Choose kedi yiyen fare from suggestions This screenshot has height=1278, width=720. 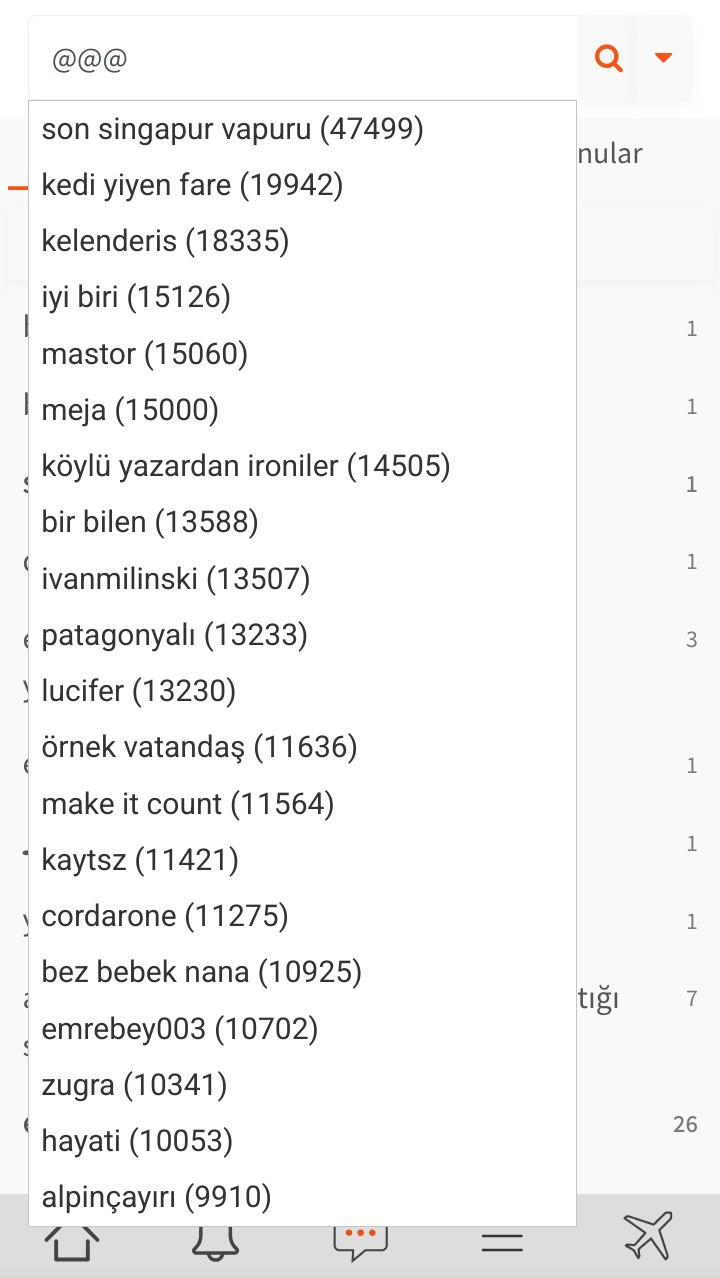click(302, 185)
